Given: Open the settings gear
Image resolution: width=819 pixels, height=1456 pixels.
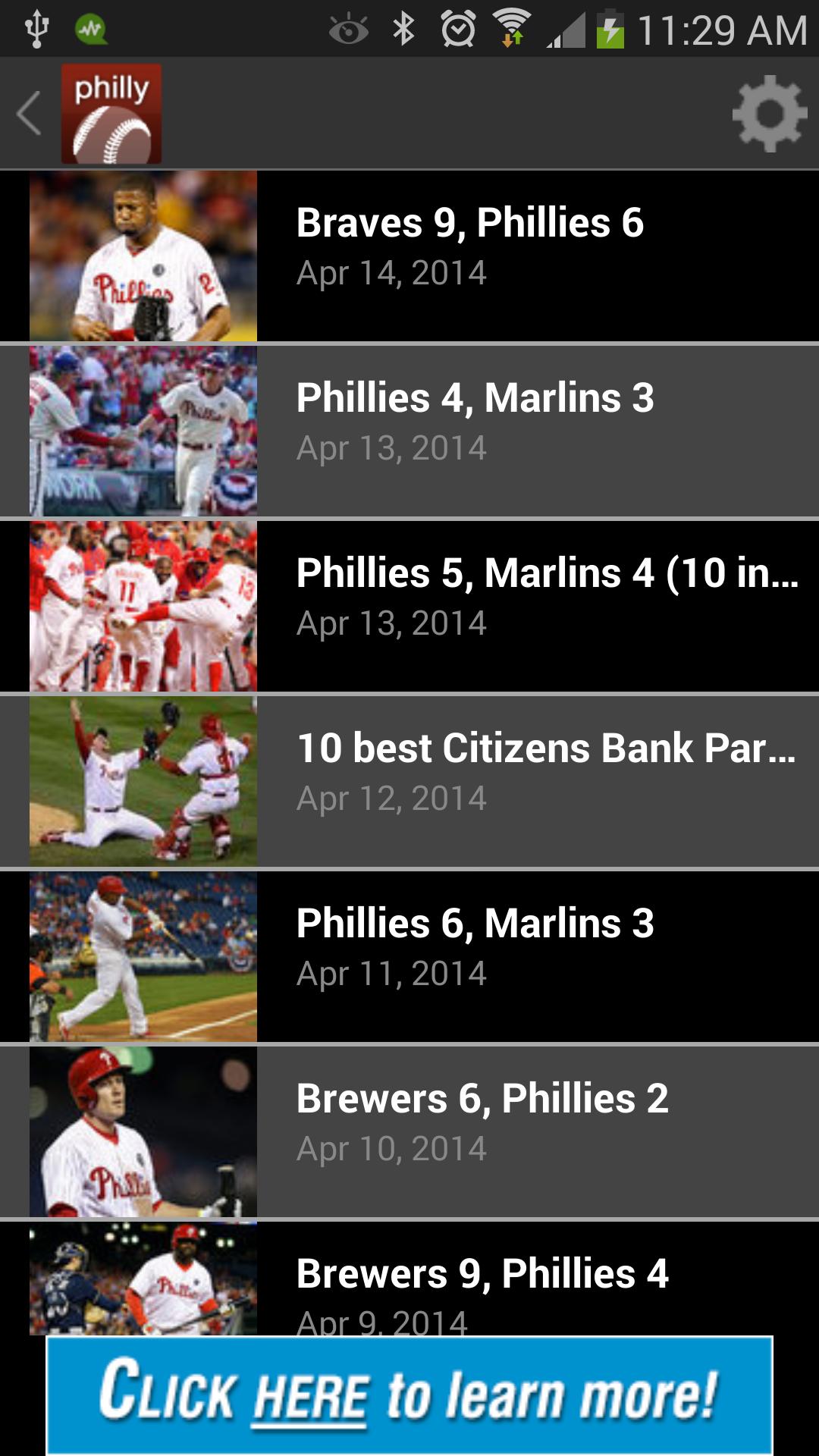Looking at the screenshot, I should (x=768, y=114).
